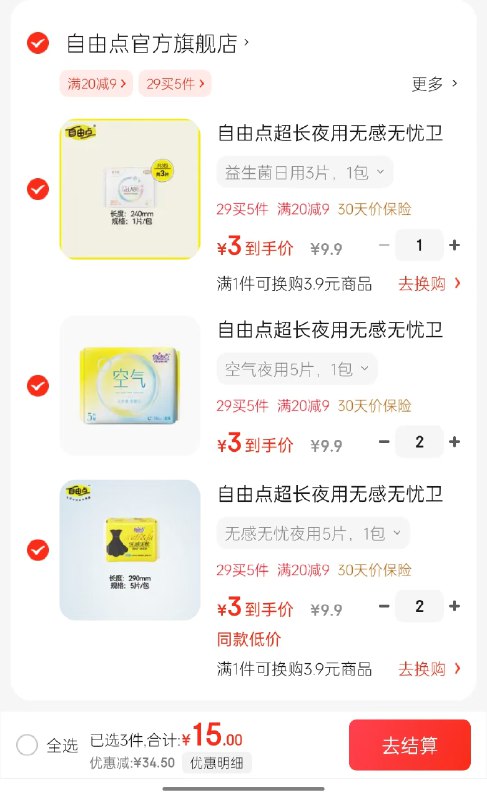Deselect the 空气夜用5片 item
This screenshot has width=487, height=800.
[38, 386]
